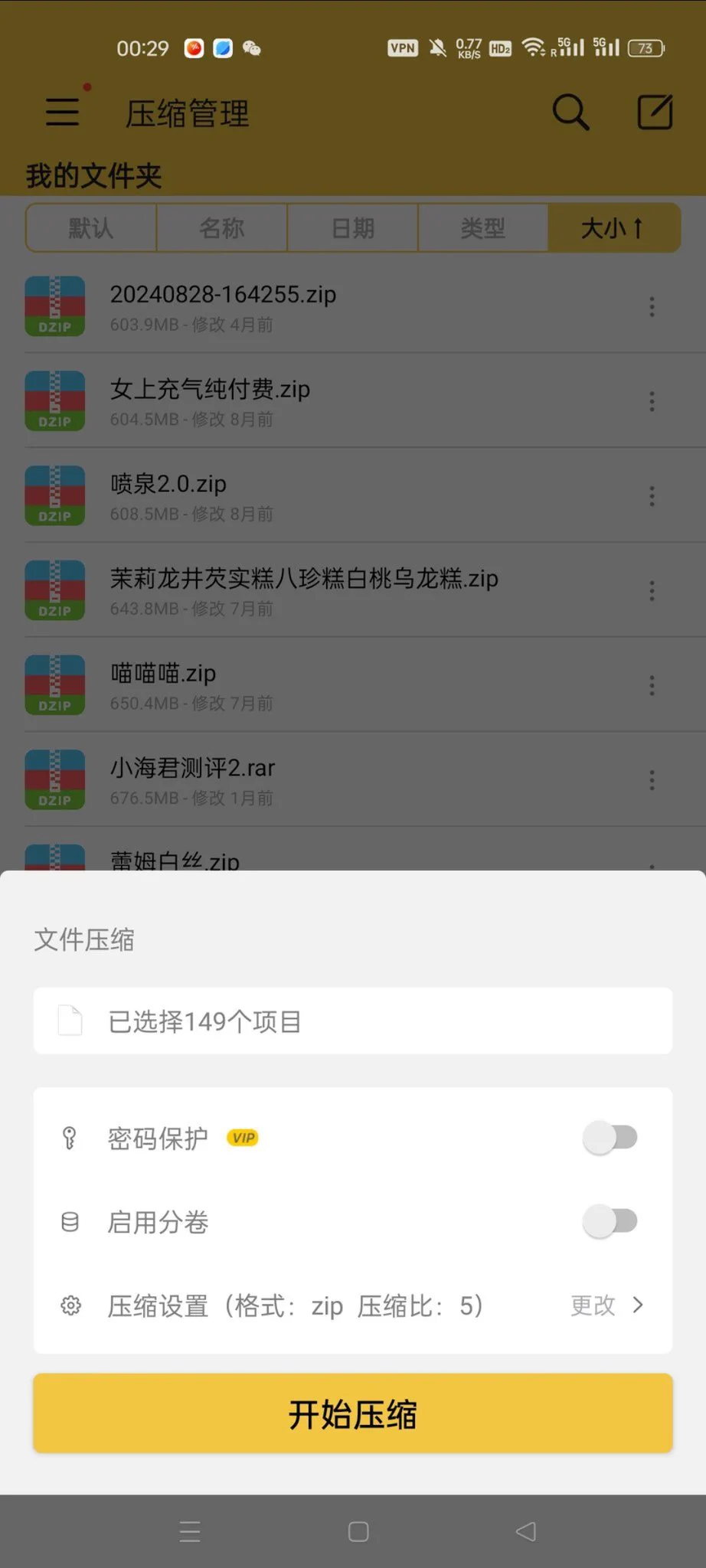Go back with the system back button
This screenshot has width=706, height=1568.
526,1531
